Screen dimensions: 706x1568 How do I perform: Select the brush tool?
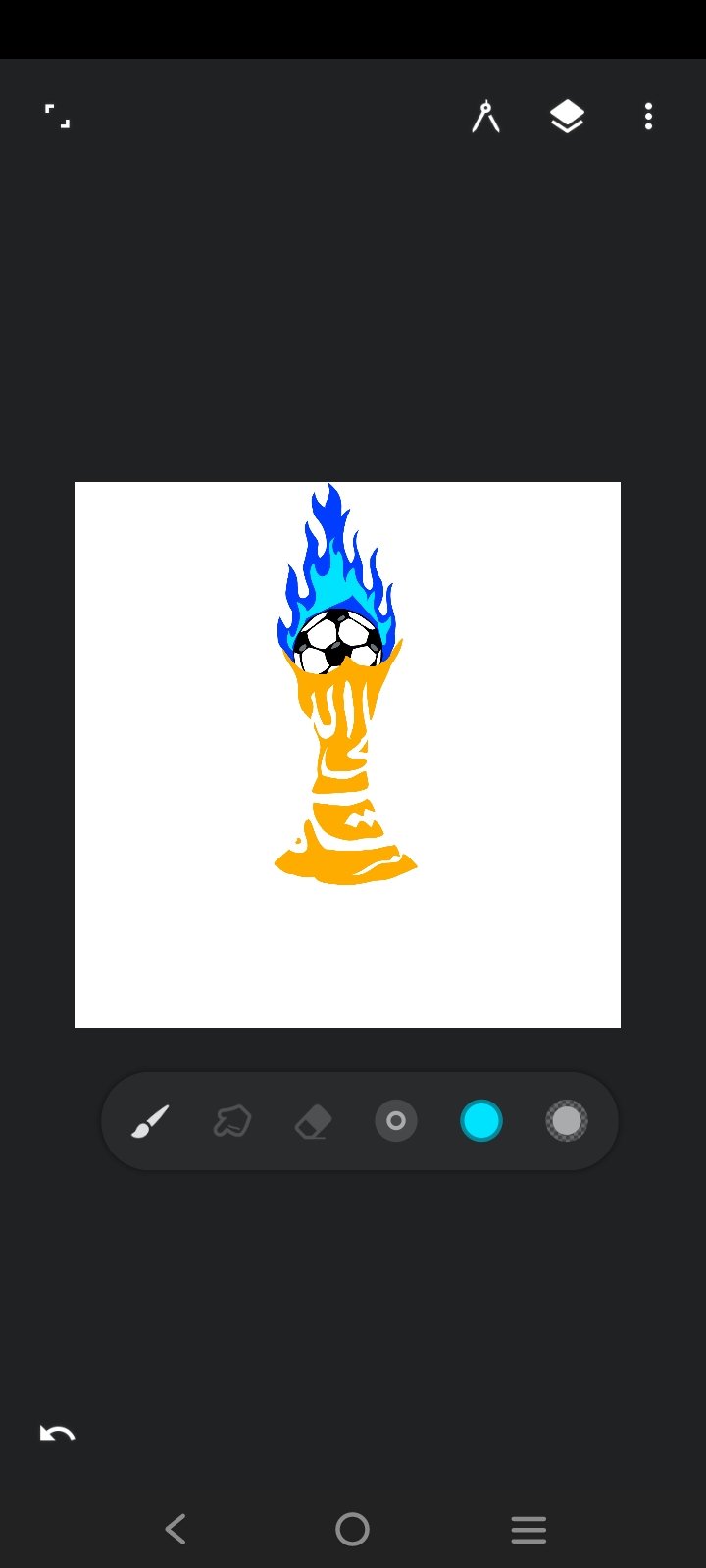[150, 1121]
